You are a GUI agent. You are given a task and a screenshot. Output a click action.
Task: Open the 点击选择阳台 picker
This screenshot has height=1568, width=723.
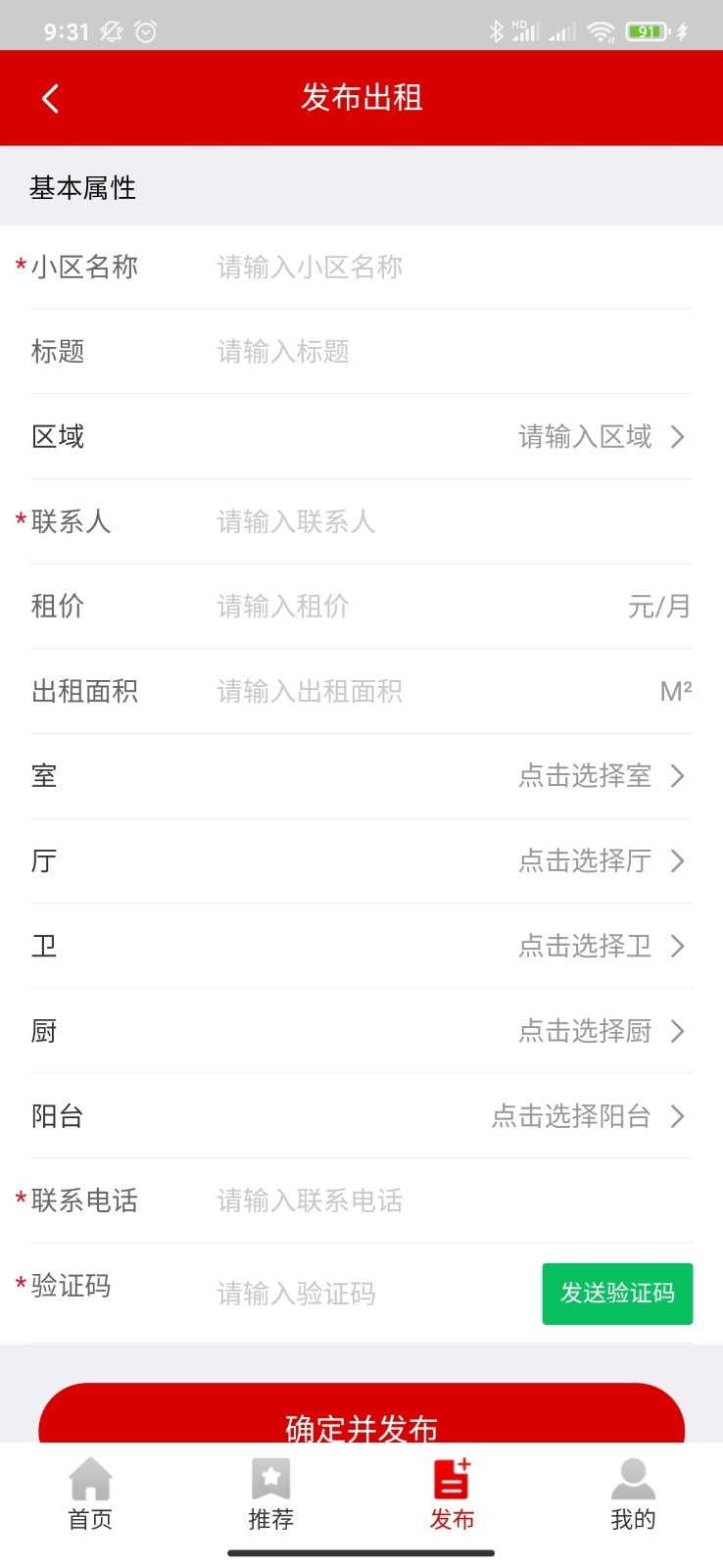click(361, 1115)
